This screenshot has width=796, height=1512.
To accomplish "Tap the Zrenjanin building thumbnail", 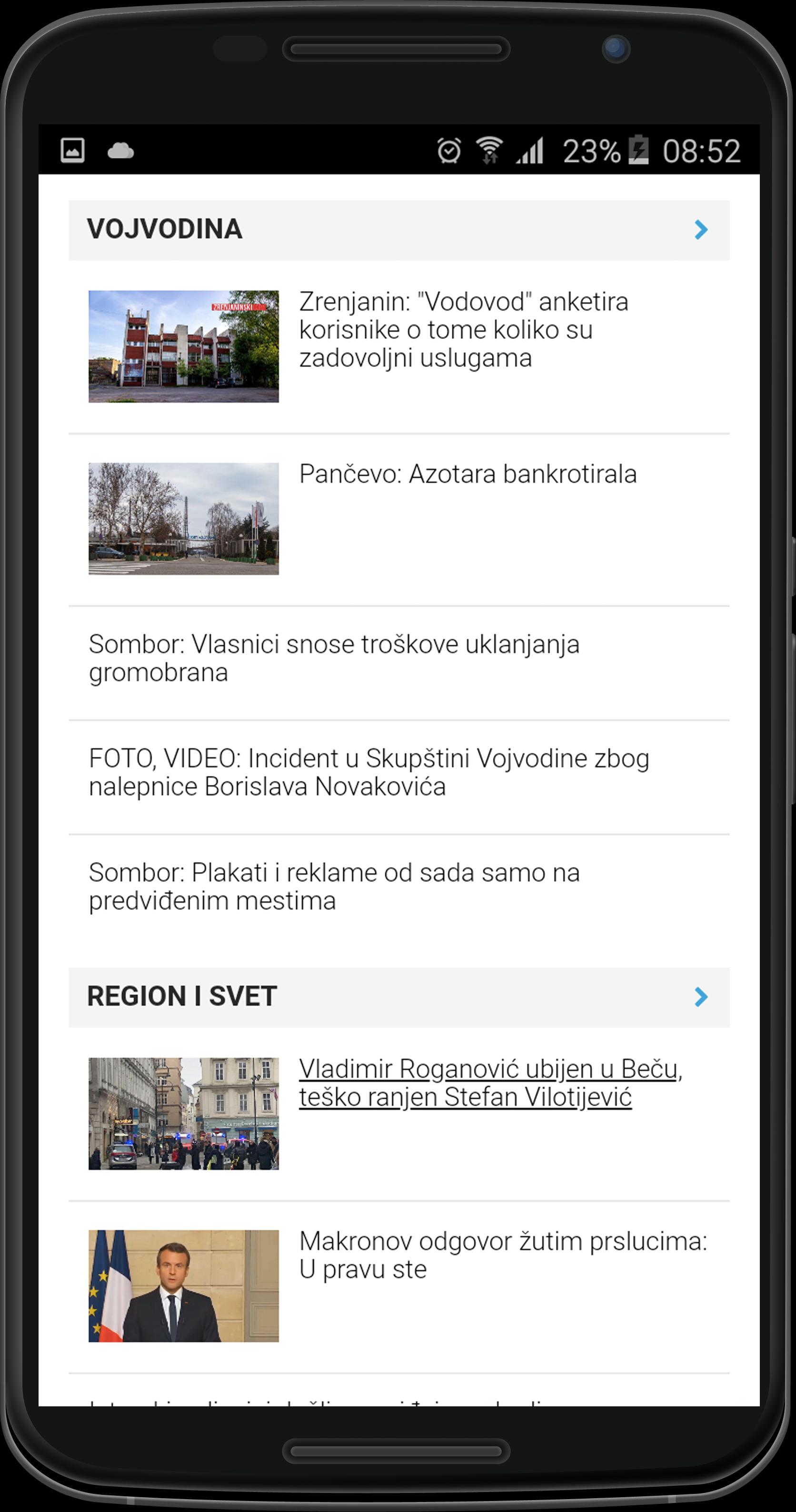I will point(184,346).
